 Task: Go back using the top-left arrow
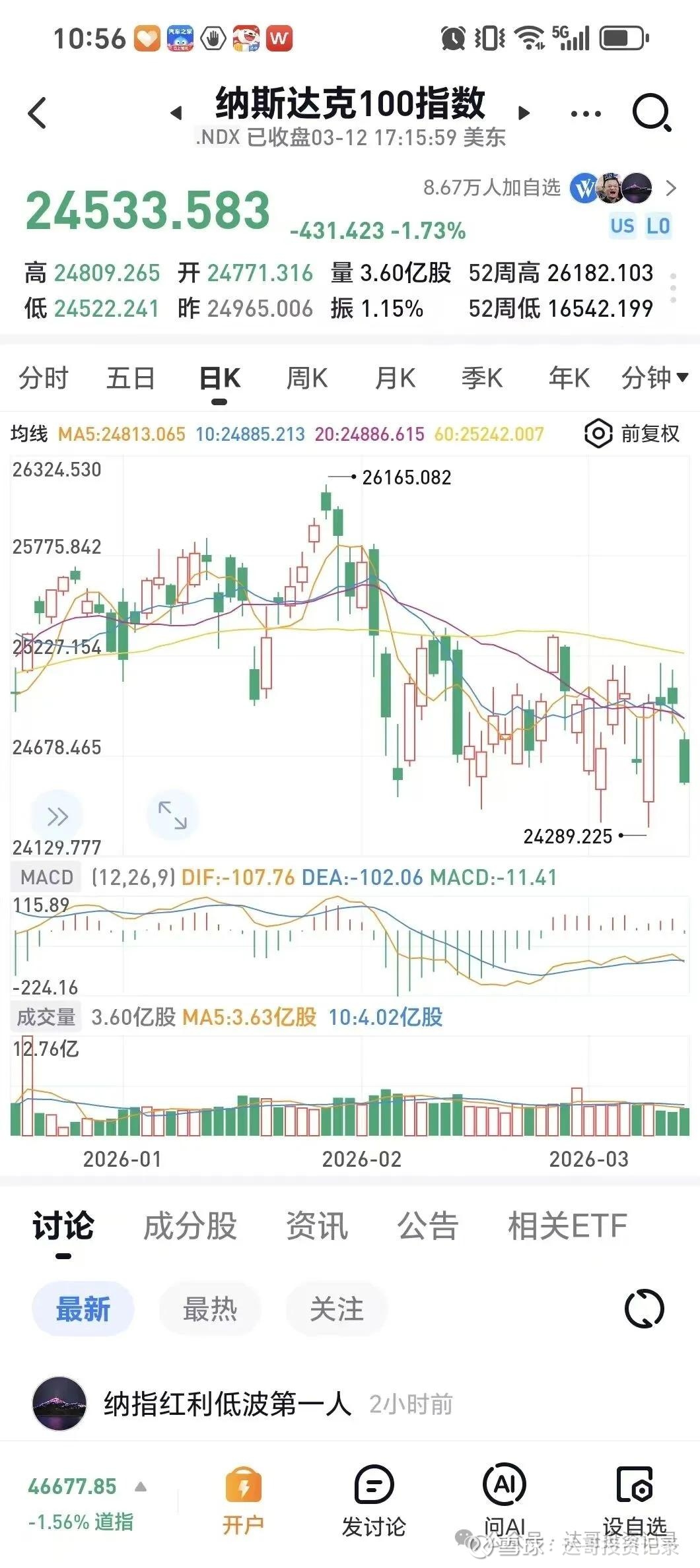click(x=38, y=113)
